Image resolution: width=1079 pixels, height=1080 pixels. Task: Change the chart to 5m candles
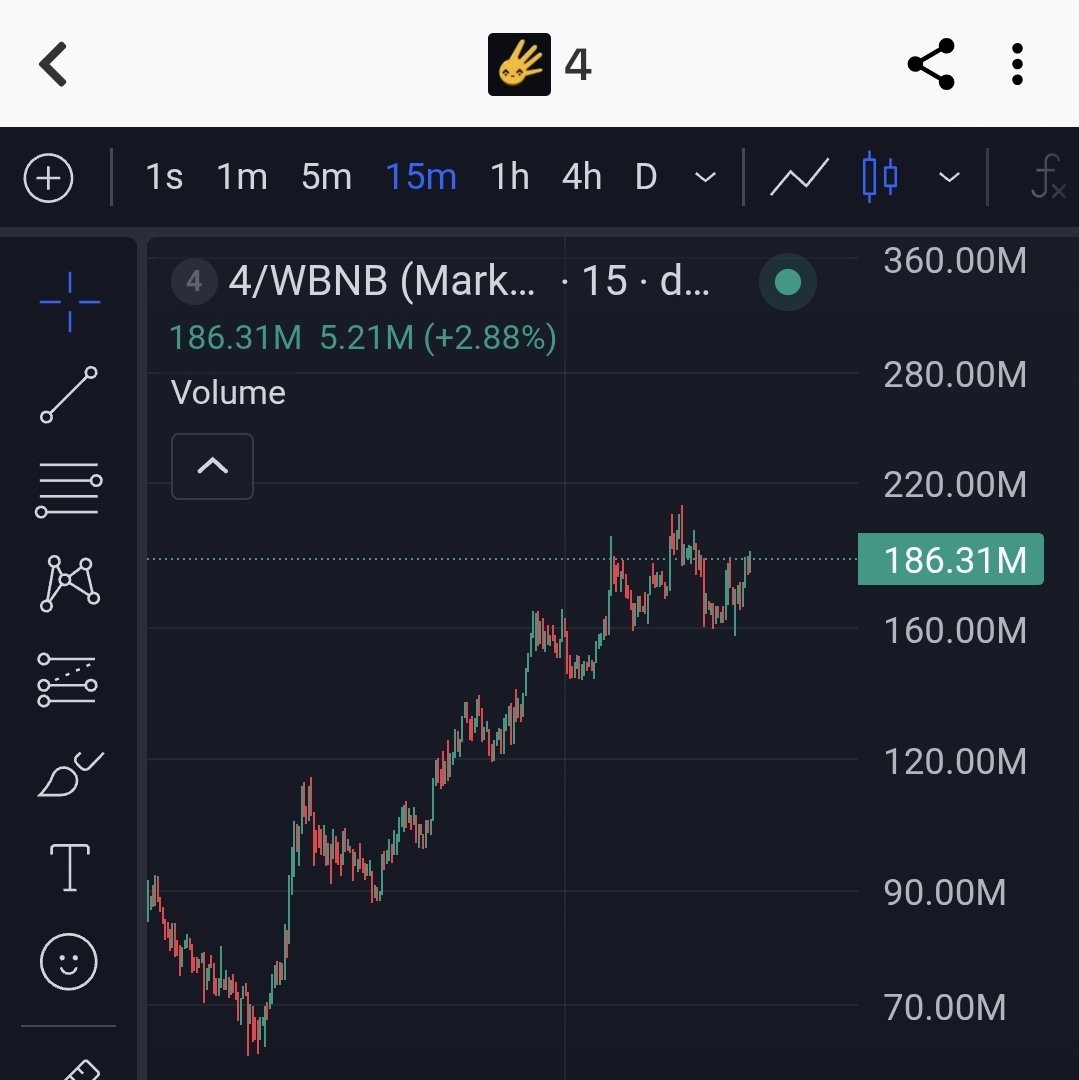(326, 178)
